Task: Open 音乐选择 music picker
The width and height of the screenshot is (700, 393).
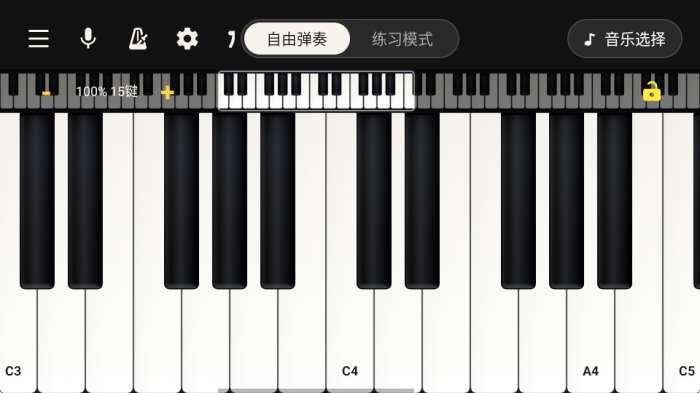Action: (625, 39)
